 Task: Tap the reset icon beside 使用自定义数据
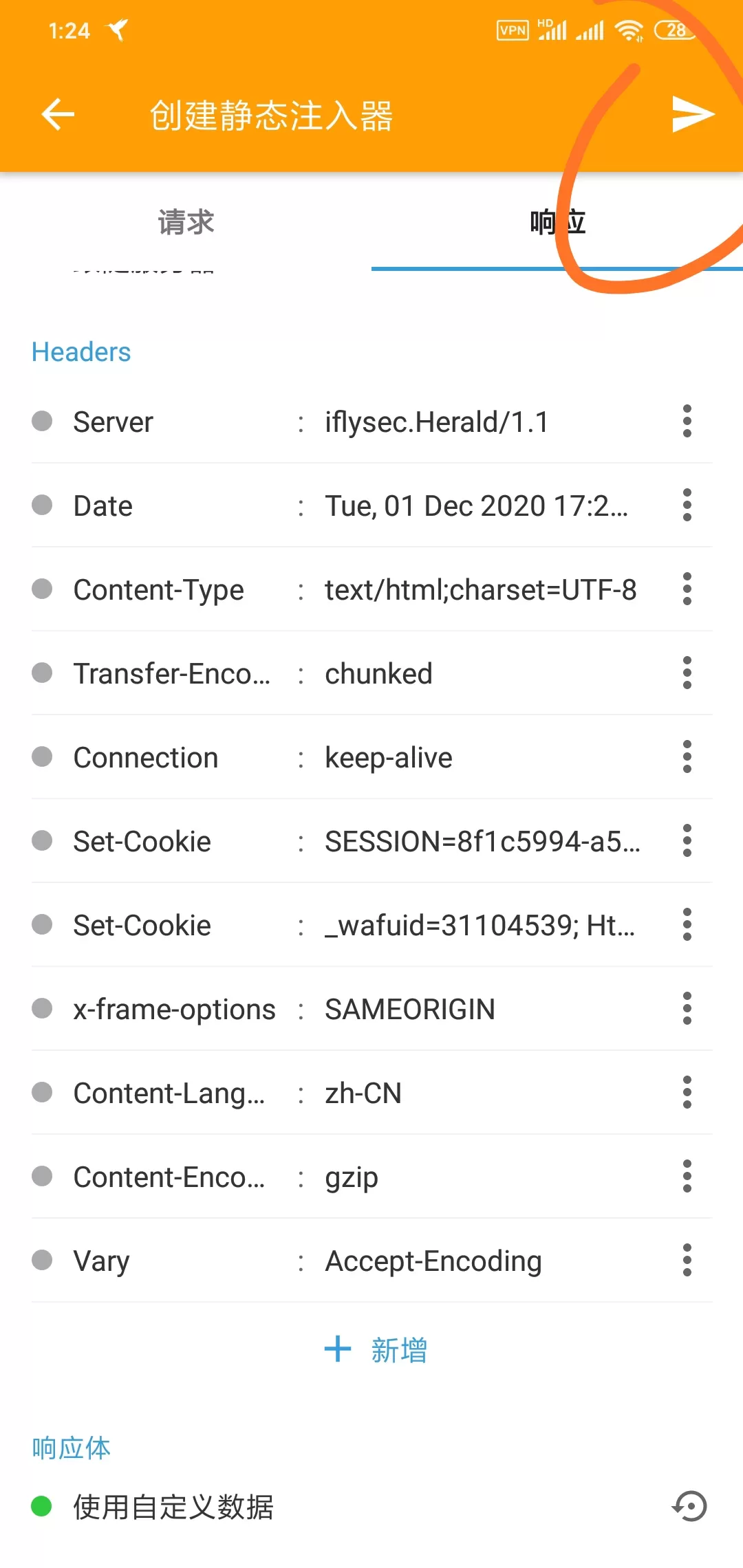[689, 1506]
